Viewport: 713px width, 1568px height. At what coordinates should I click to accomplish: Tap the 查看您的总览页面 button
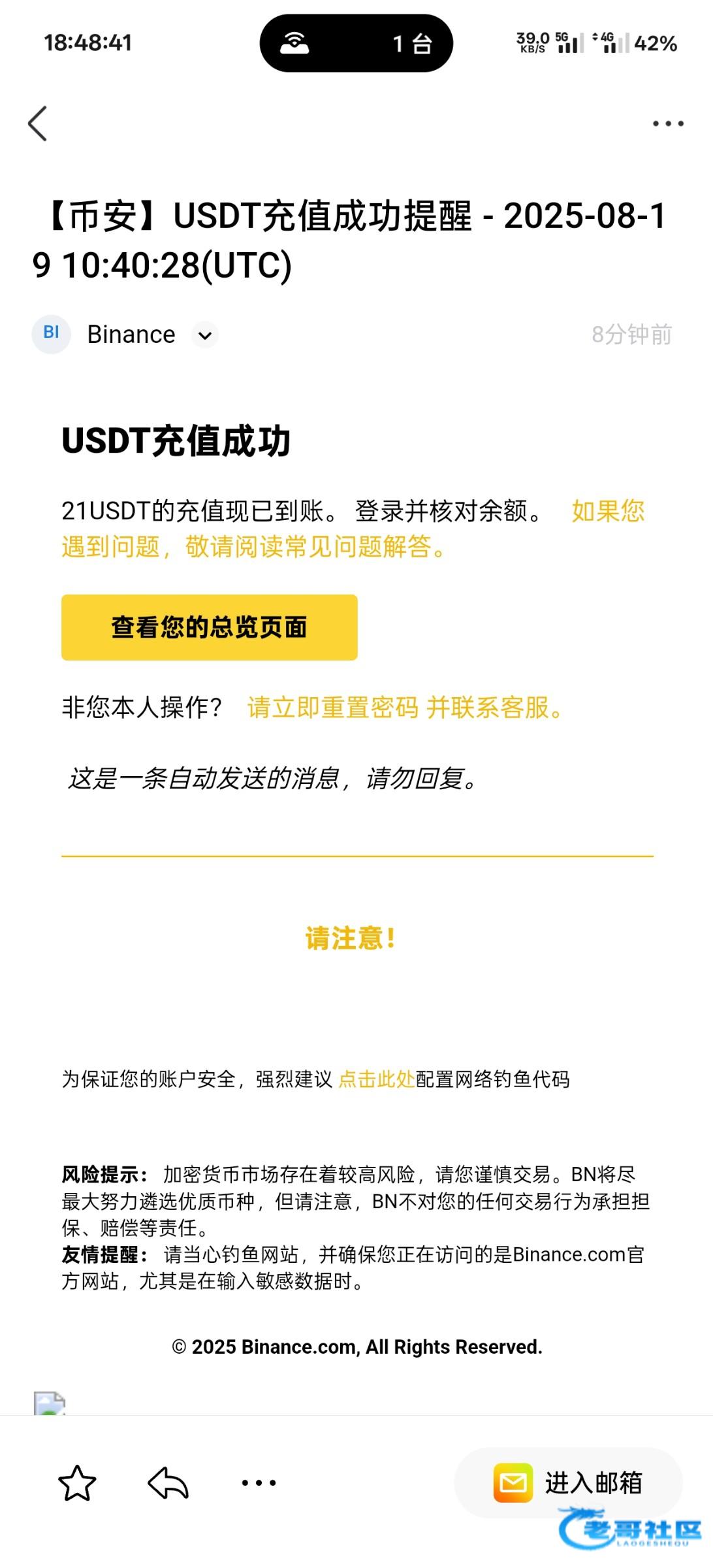tap(209, 627)
